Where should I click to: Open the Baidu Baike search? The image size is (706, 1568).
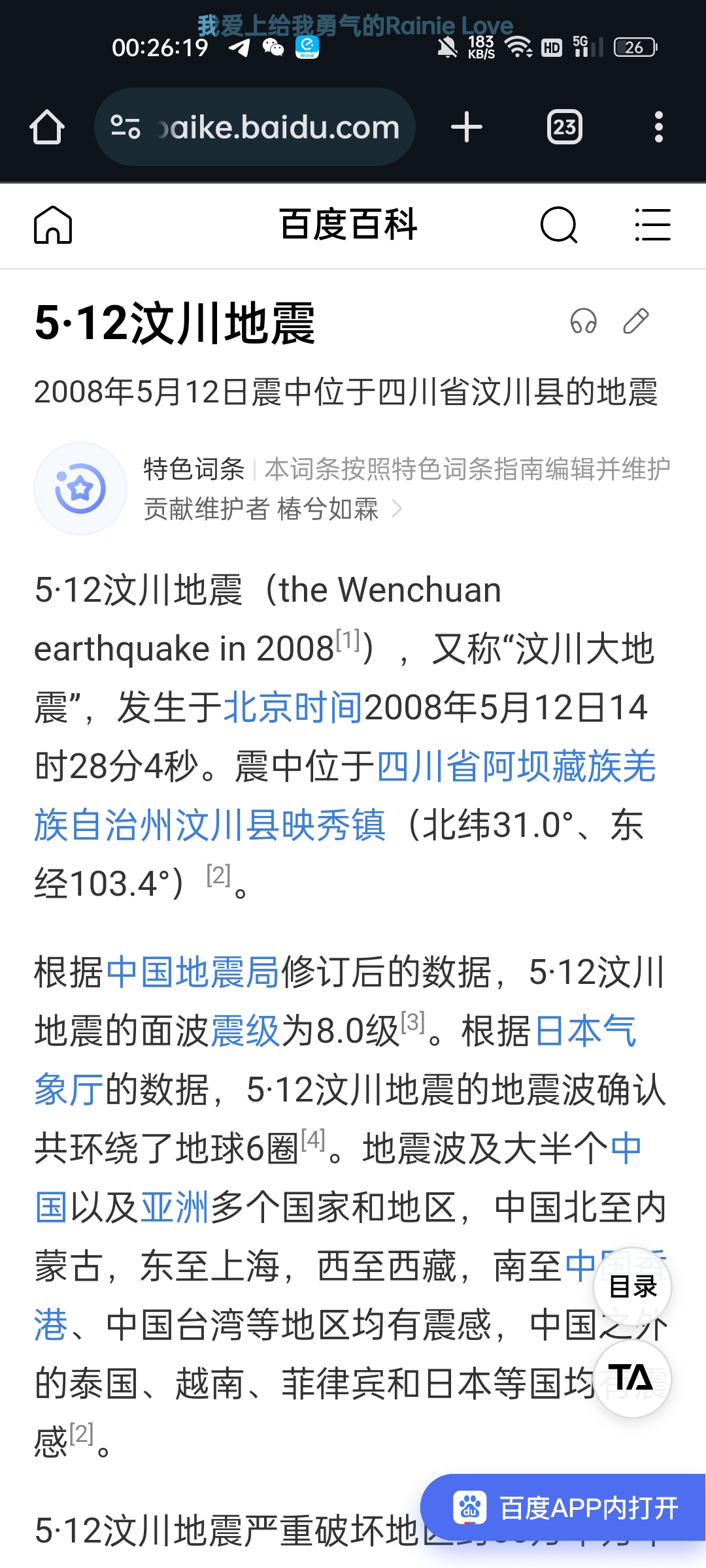559,225
